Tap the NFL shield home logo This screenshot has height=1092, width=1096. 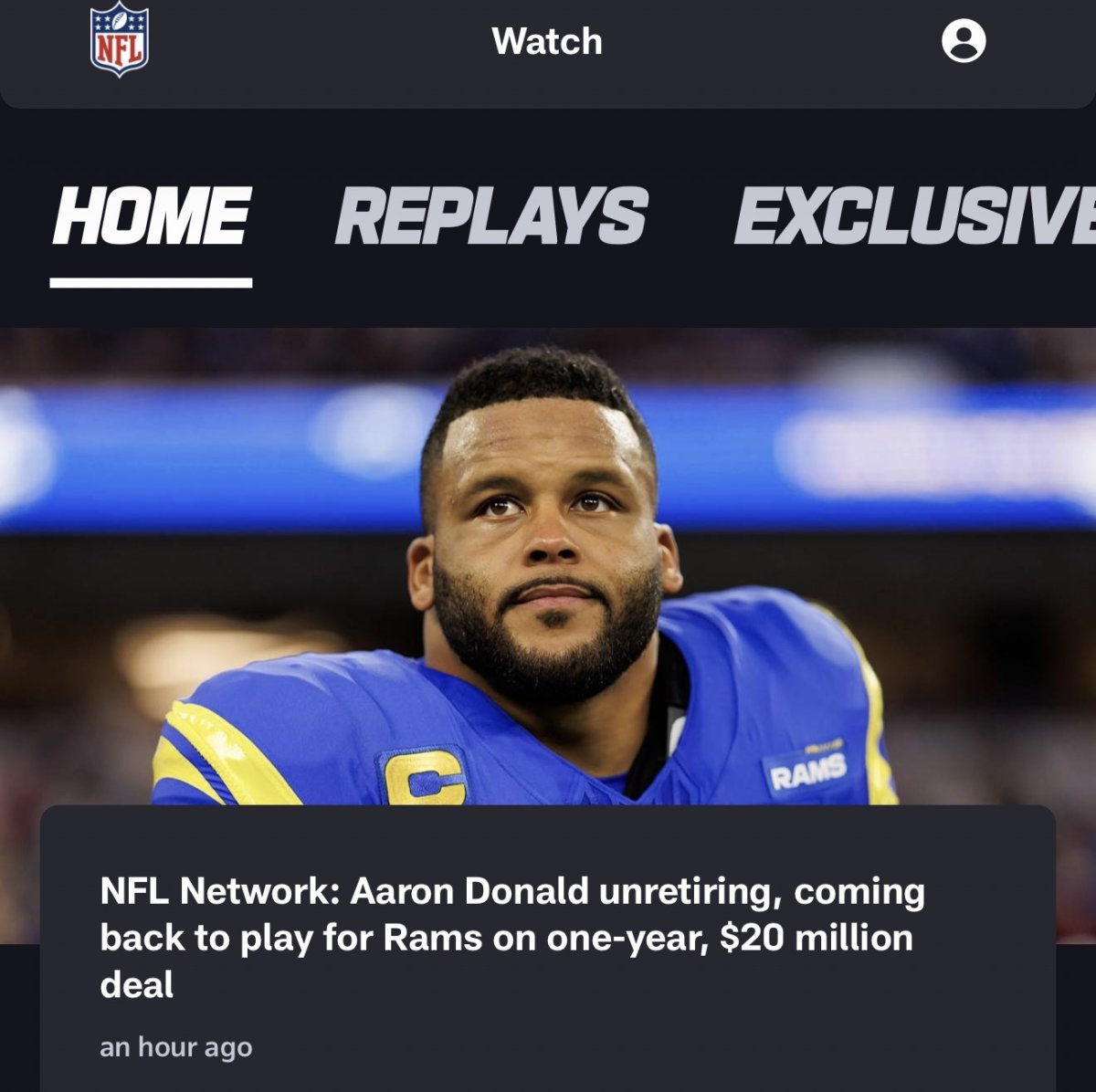pos(120,41)
